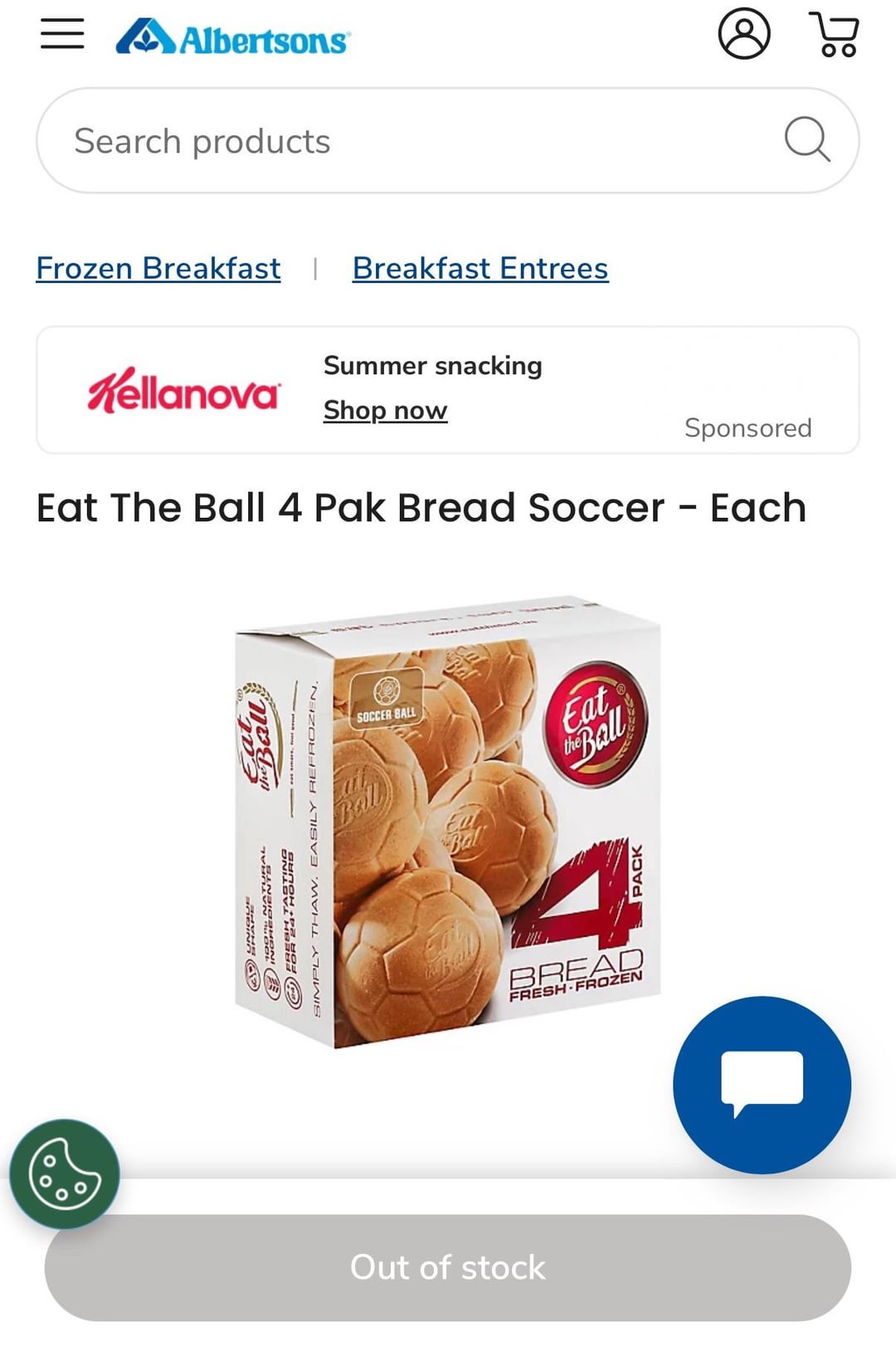Go to the Albertsons home page

(233, 37)
